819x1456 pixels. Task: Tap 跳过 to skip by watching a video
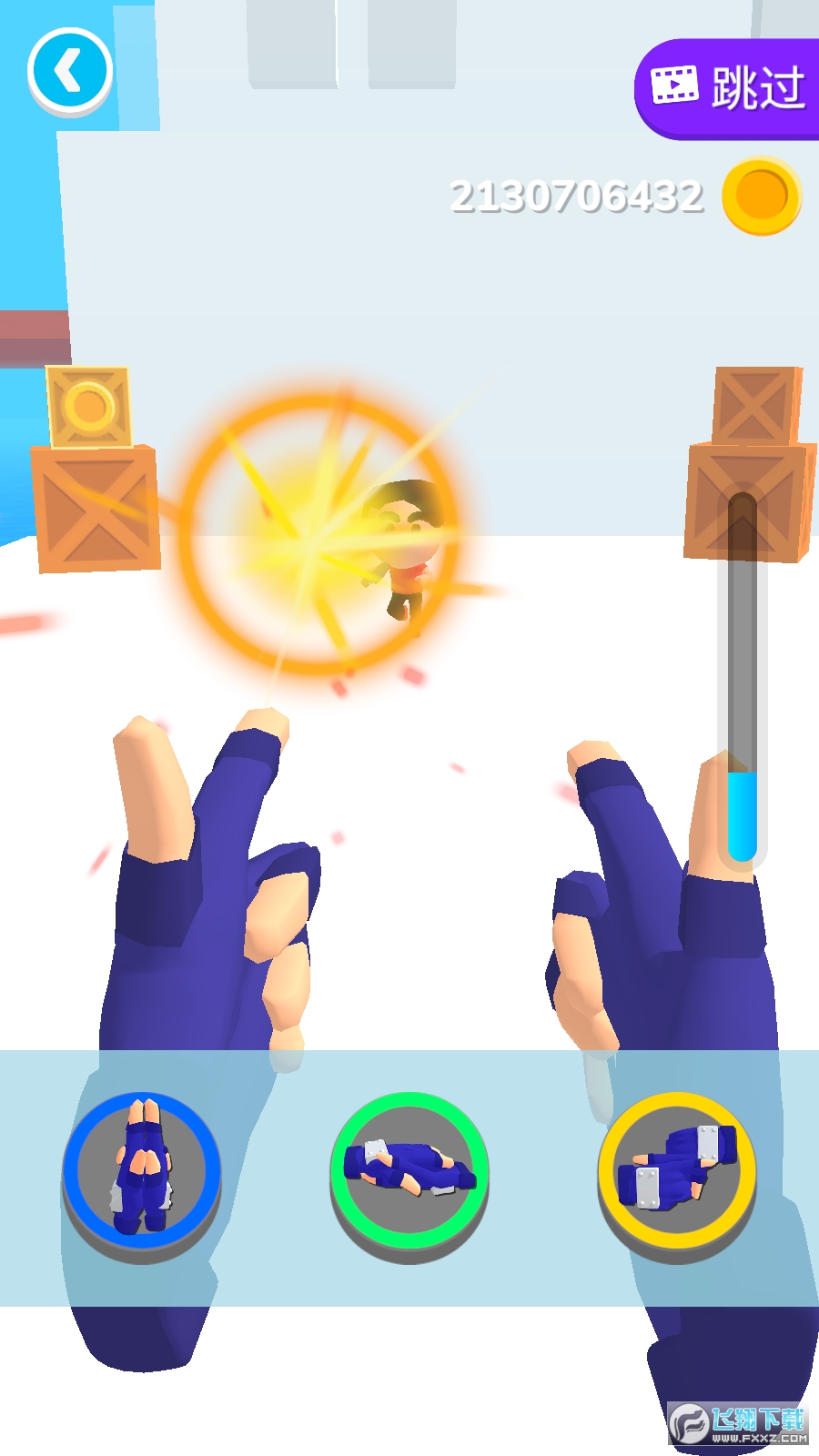(x=729, y=89)
